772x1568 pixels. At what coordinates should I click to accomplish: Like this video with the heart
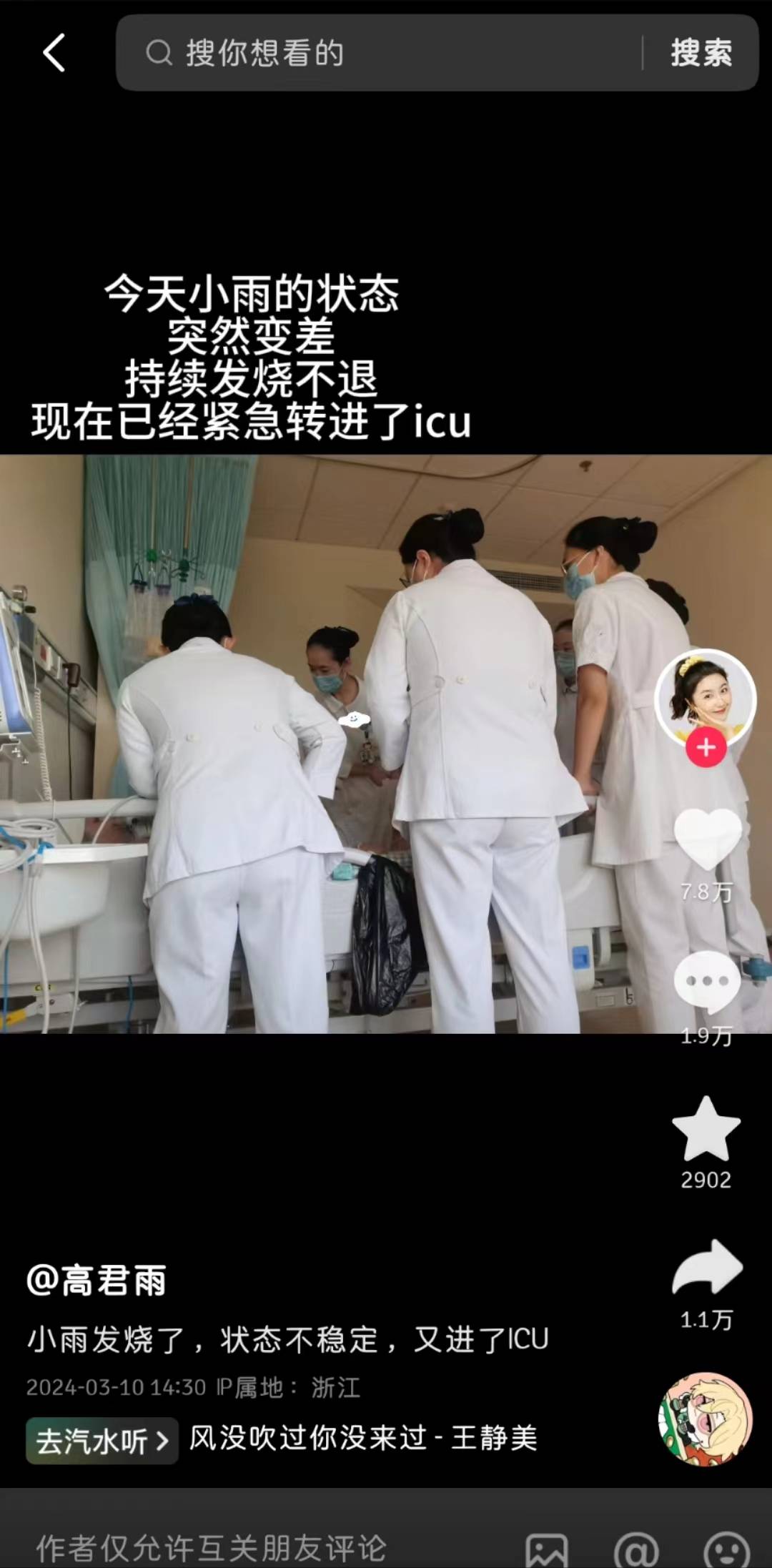point(707,839)
